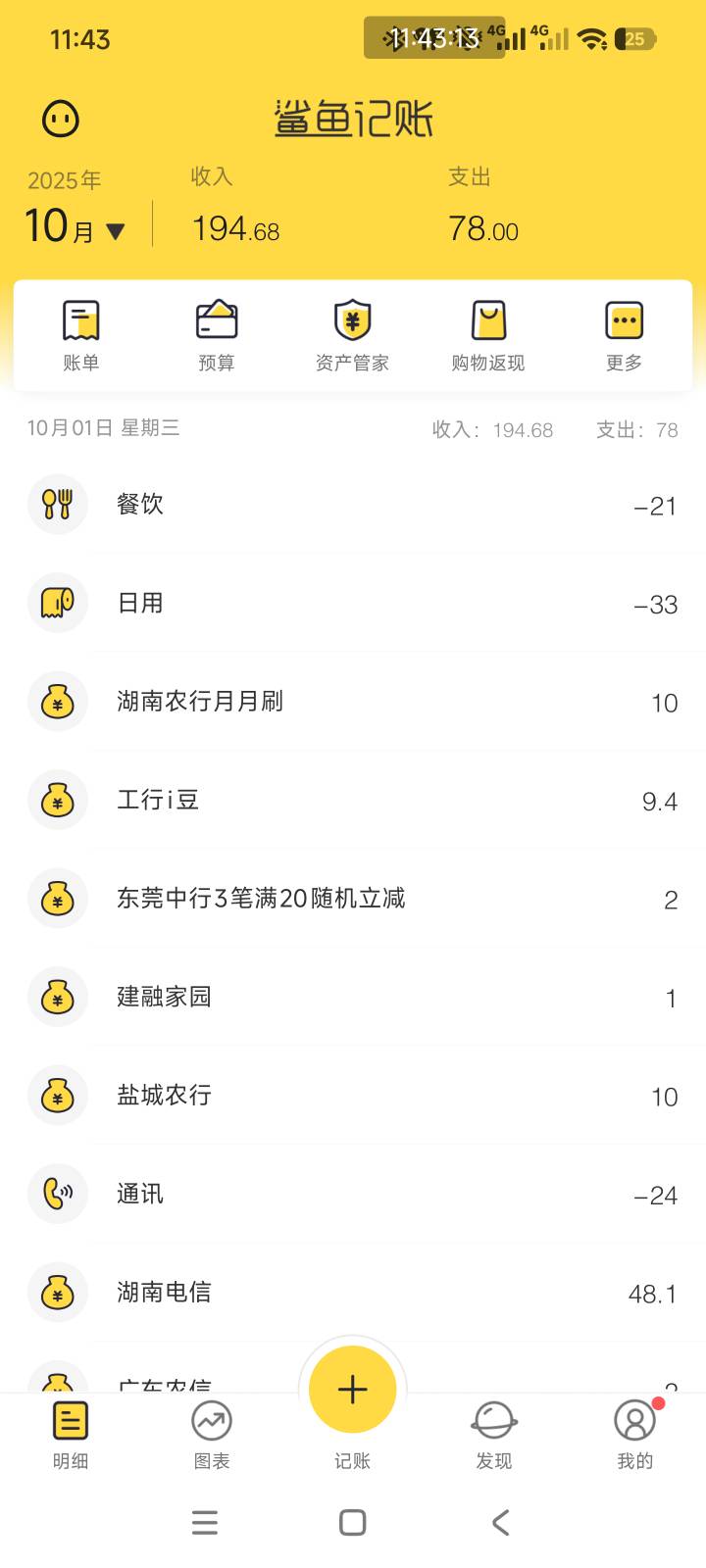Viewport: 706px width, 1568px height.
Task: Open the face avatar icon at top left
Action: coord(61,120)
